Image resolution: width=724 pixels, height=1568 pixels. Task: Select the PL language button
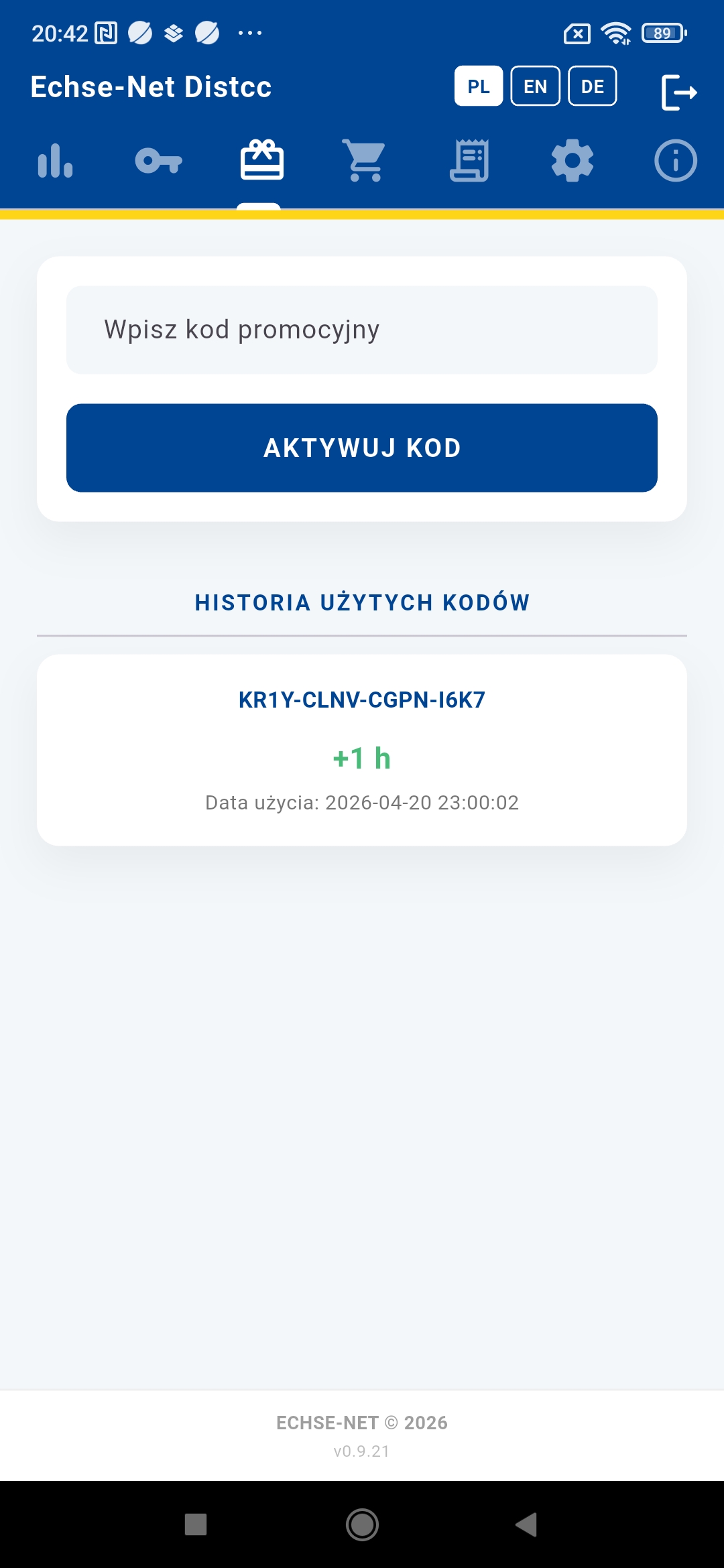(478, 86)
